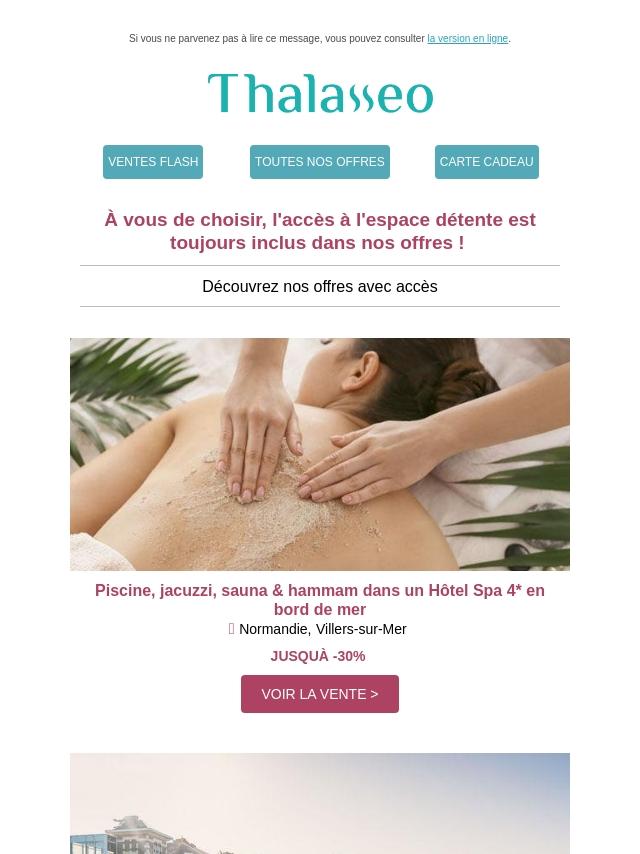Tap the Ventes Flash button

coord(153,162)
